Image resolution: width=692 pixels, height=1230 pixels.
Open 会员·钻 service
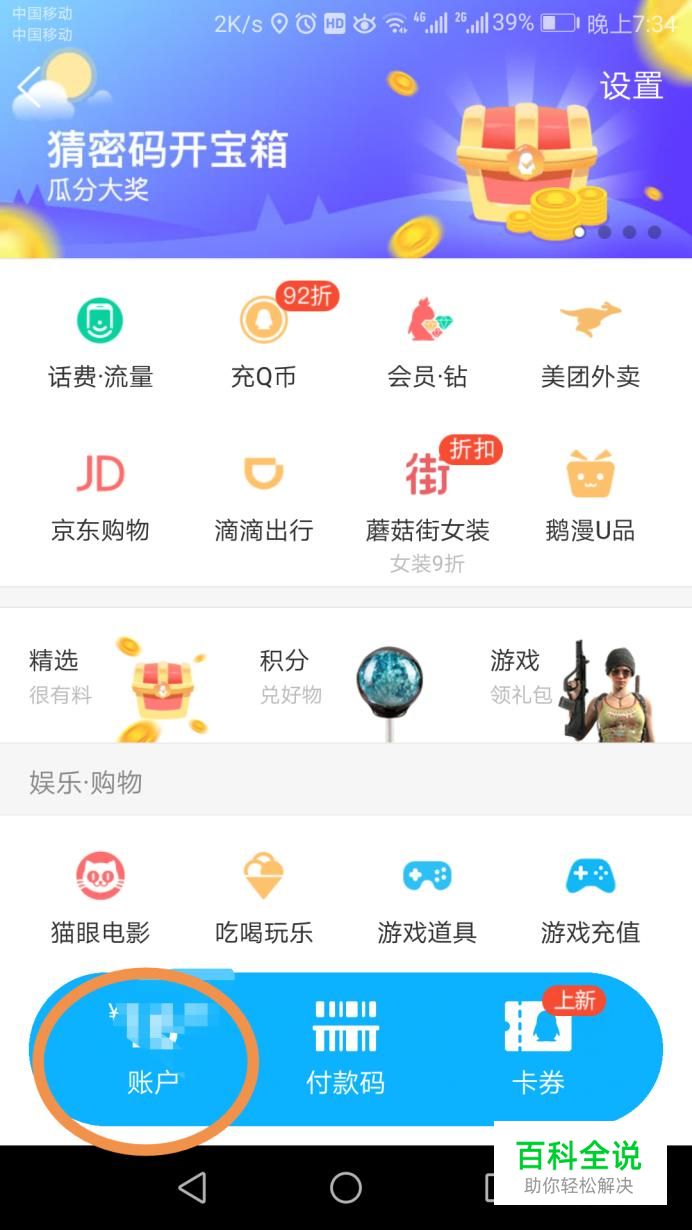[427, 343]
